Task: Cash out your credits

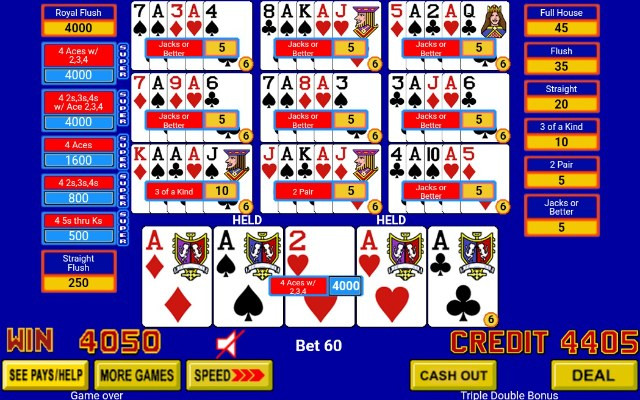Action: tap(453, 376)
